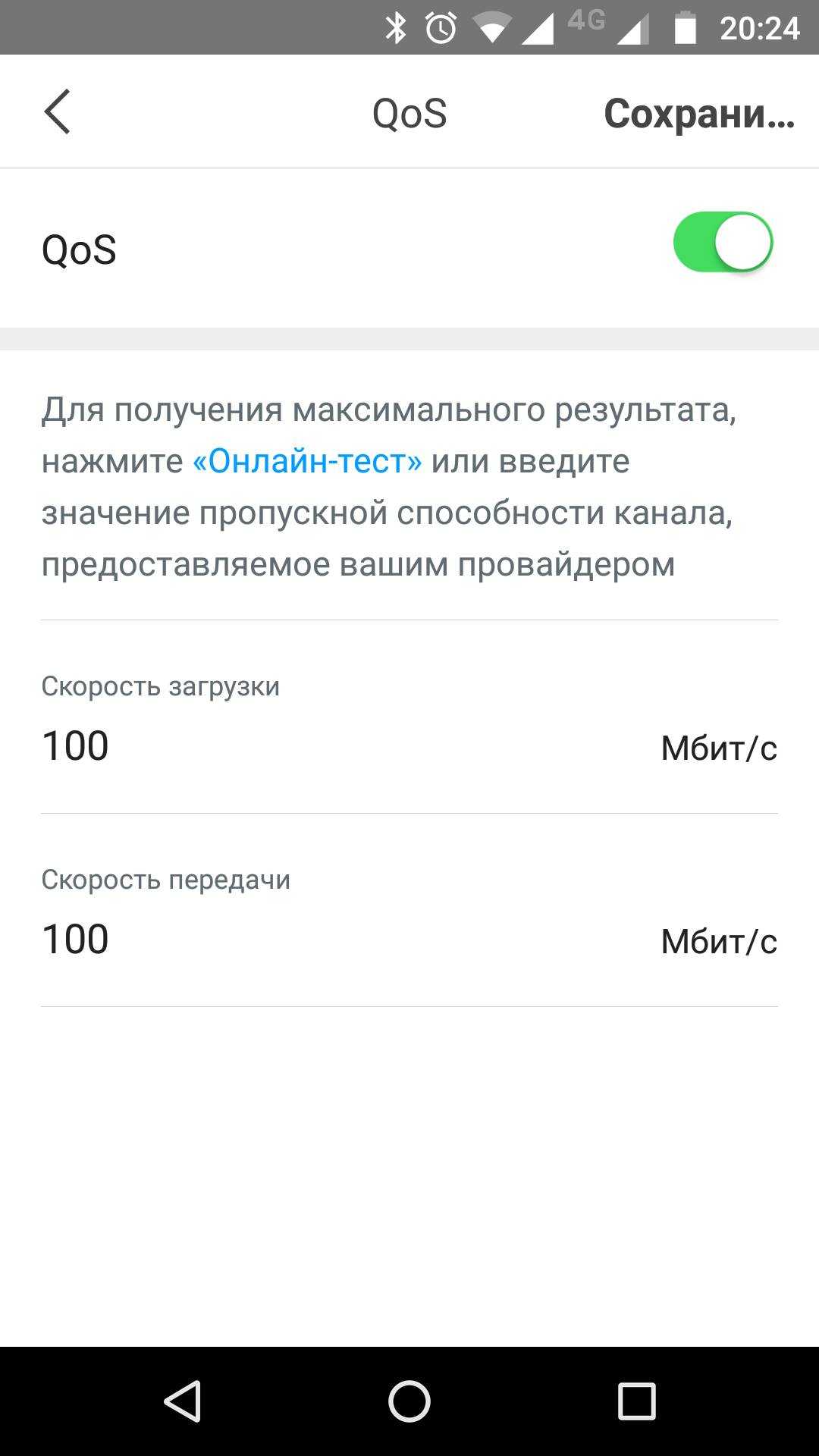Go to the Android home screen
Image resolution: width=819 pixels, height=1456 pixels.
(409, 1401)
